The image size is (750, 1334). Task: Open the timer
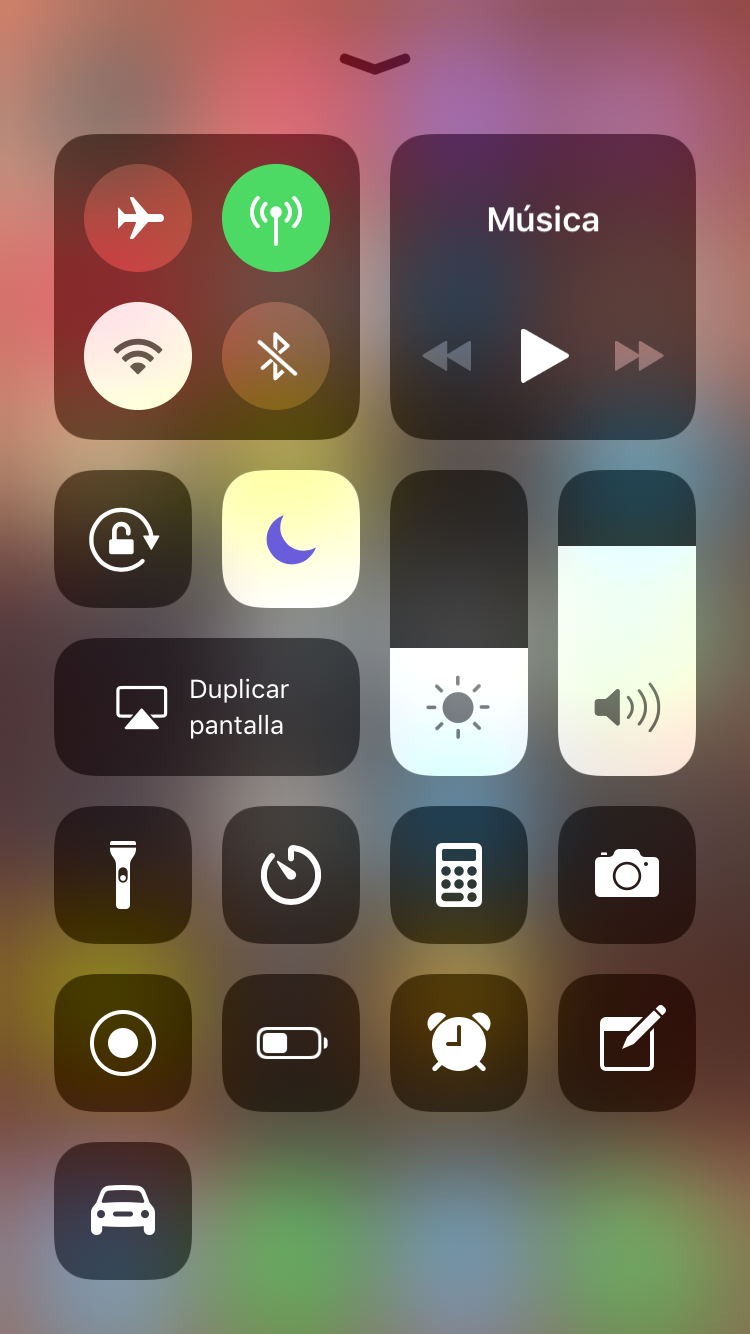point(291,875)
